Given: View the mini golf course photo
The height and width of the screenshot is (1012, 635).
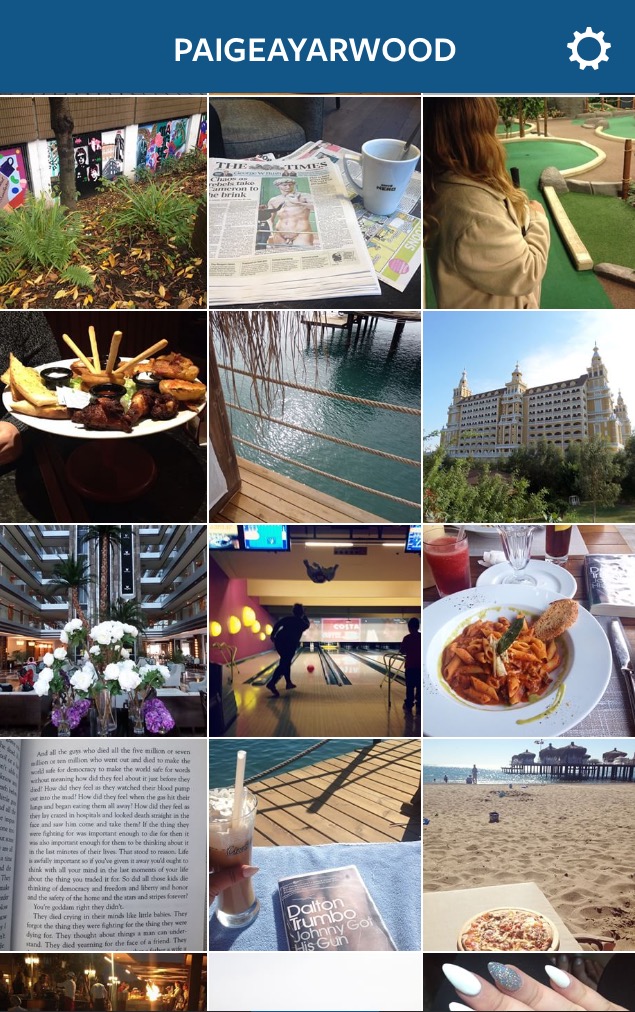Looking at the screenshot, I should coord(528,202).
